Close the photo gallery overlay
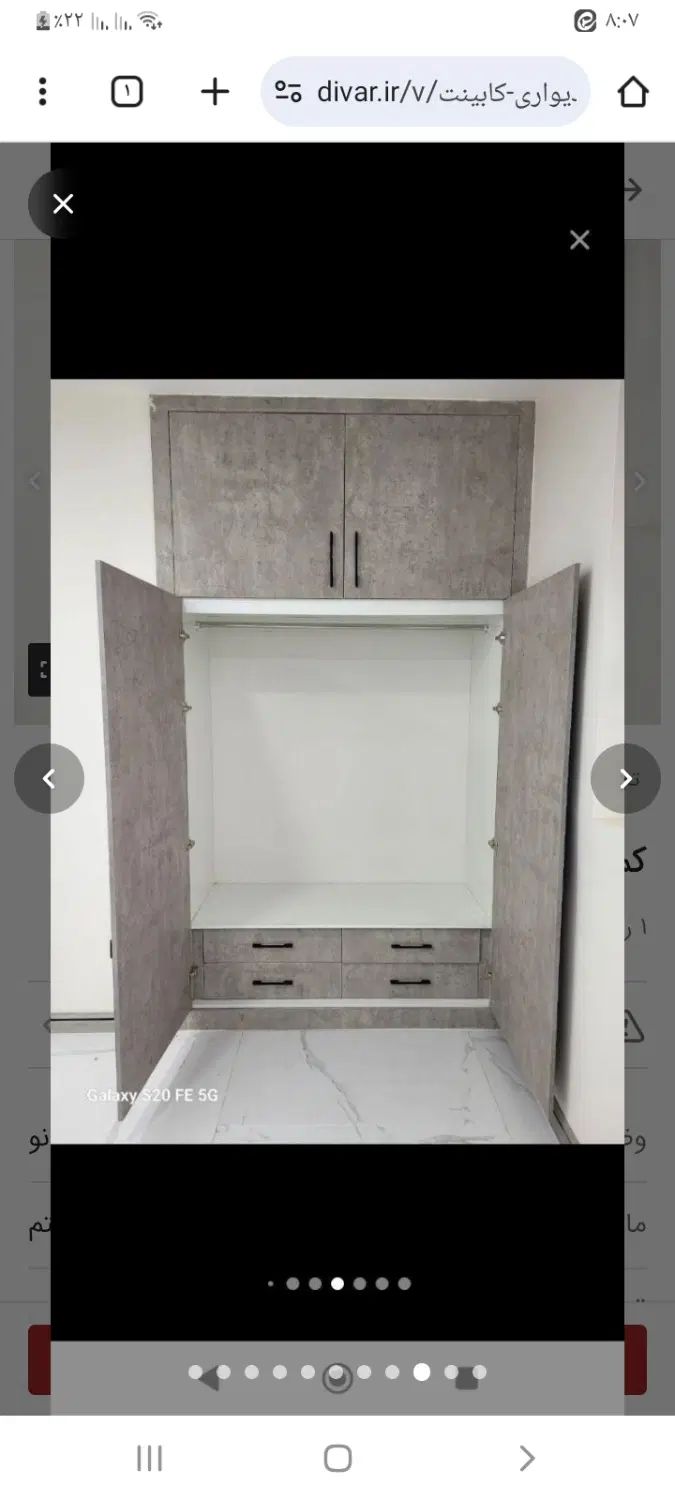The width and height of the screenshot is (675, 1500). coord(63,204)
